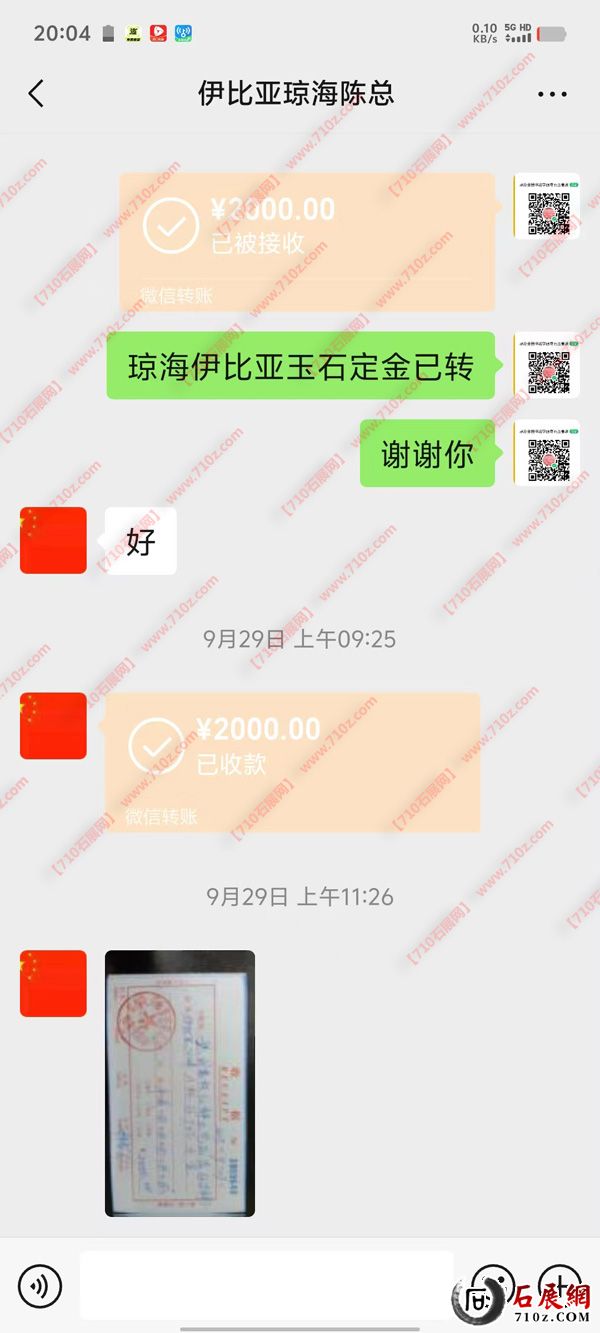Viewport: 600px width, 1333px height.
Task: Open the received ¥2000.00 transfer (已收款)
Action: pyautogui.click(x=292, y=761)
